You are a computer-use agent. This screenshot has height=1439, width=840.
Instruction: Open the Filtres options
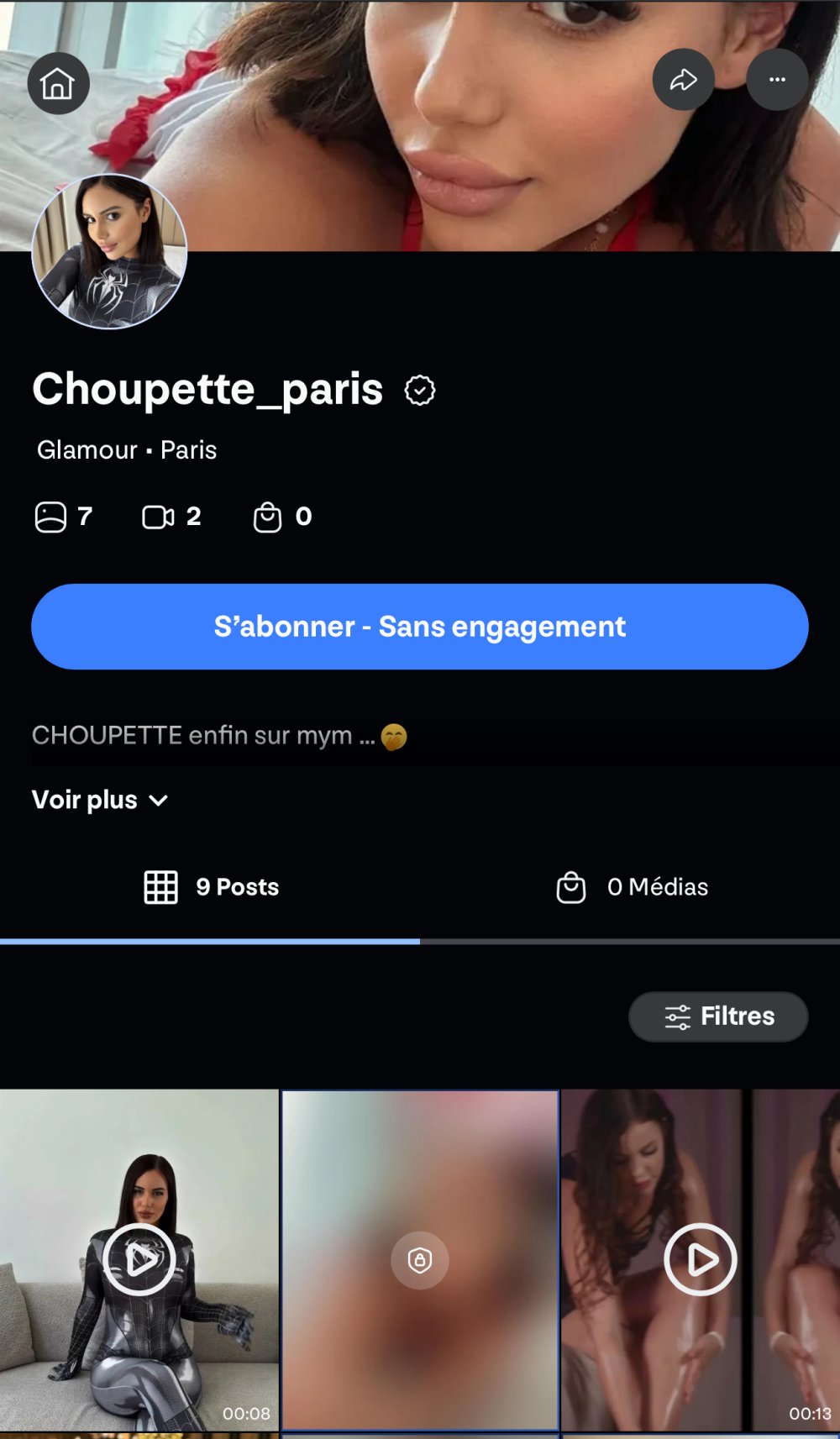[718, 1016]
